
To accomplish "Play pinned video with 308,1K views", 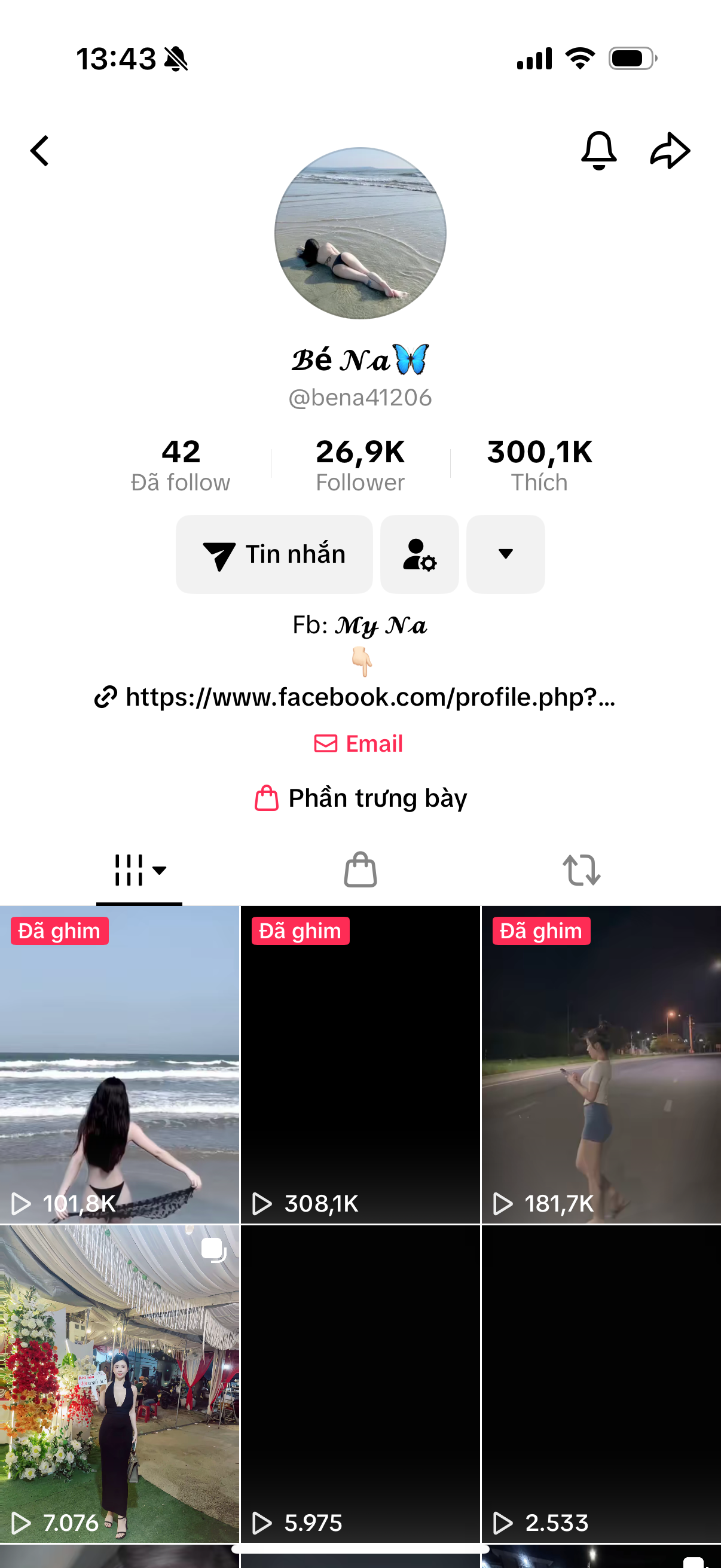I will coord(360,1064).
